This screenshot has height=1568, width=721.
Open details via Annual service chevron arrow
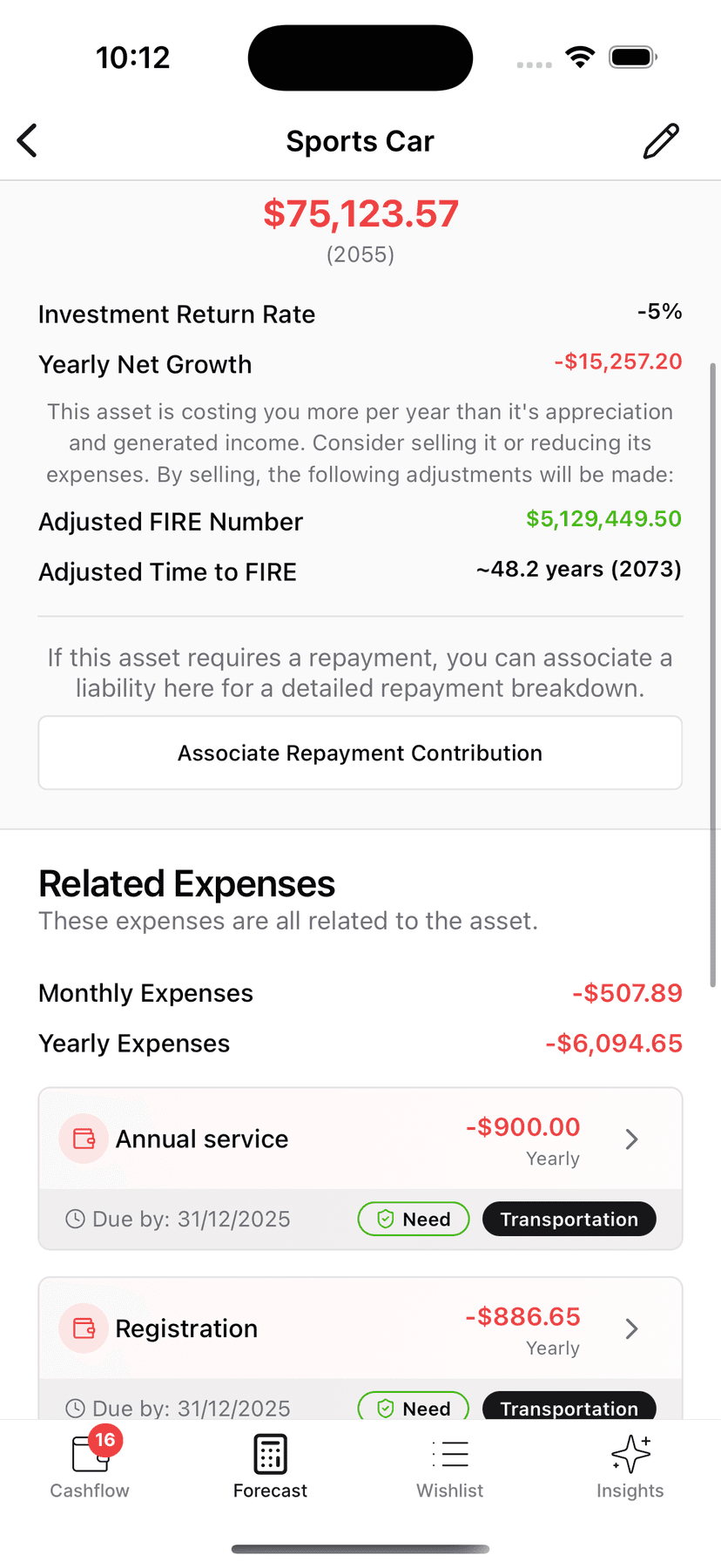pos(631,1139)
